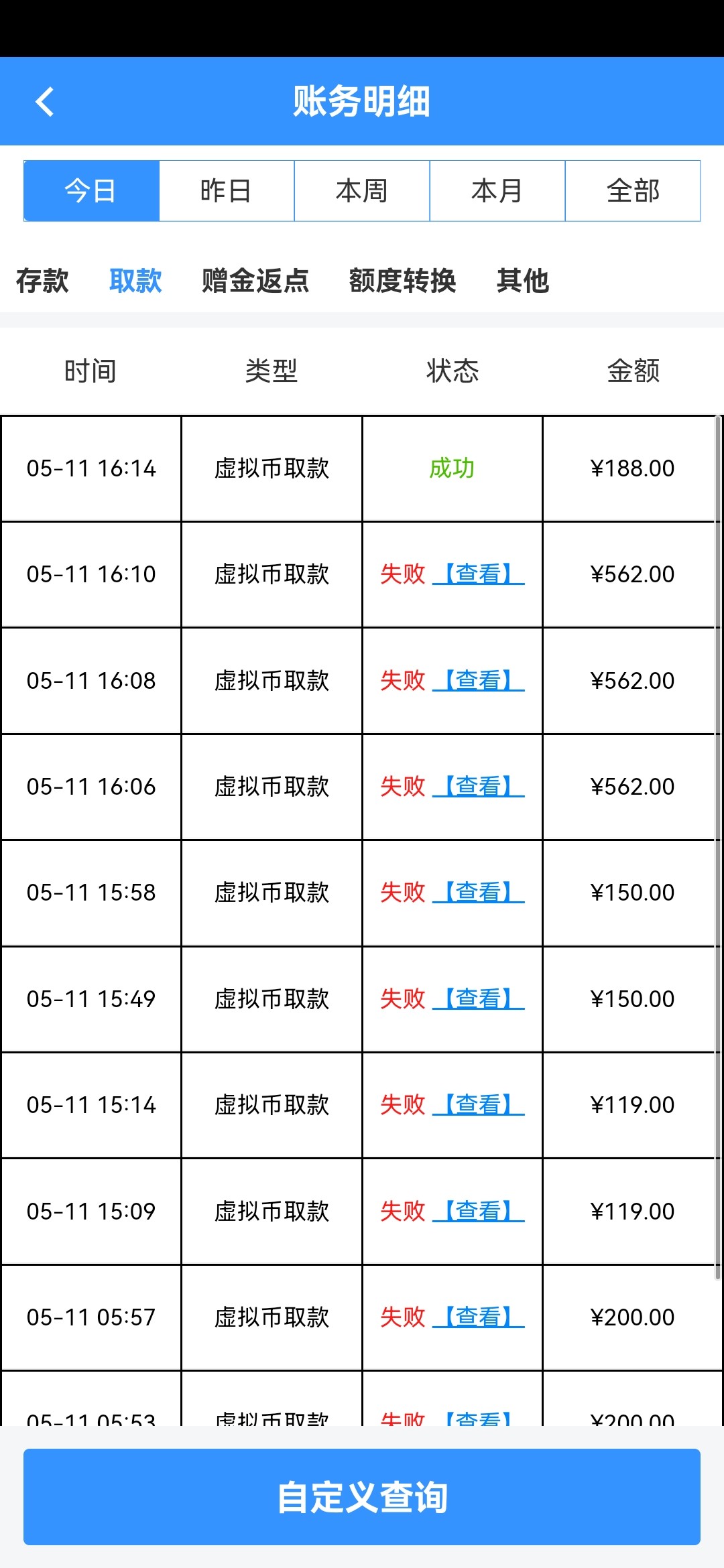Switch to the 本周 date filter tab
724x1568 pixels.
361,190
